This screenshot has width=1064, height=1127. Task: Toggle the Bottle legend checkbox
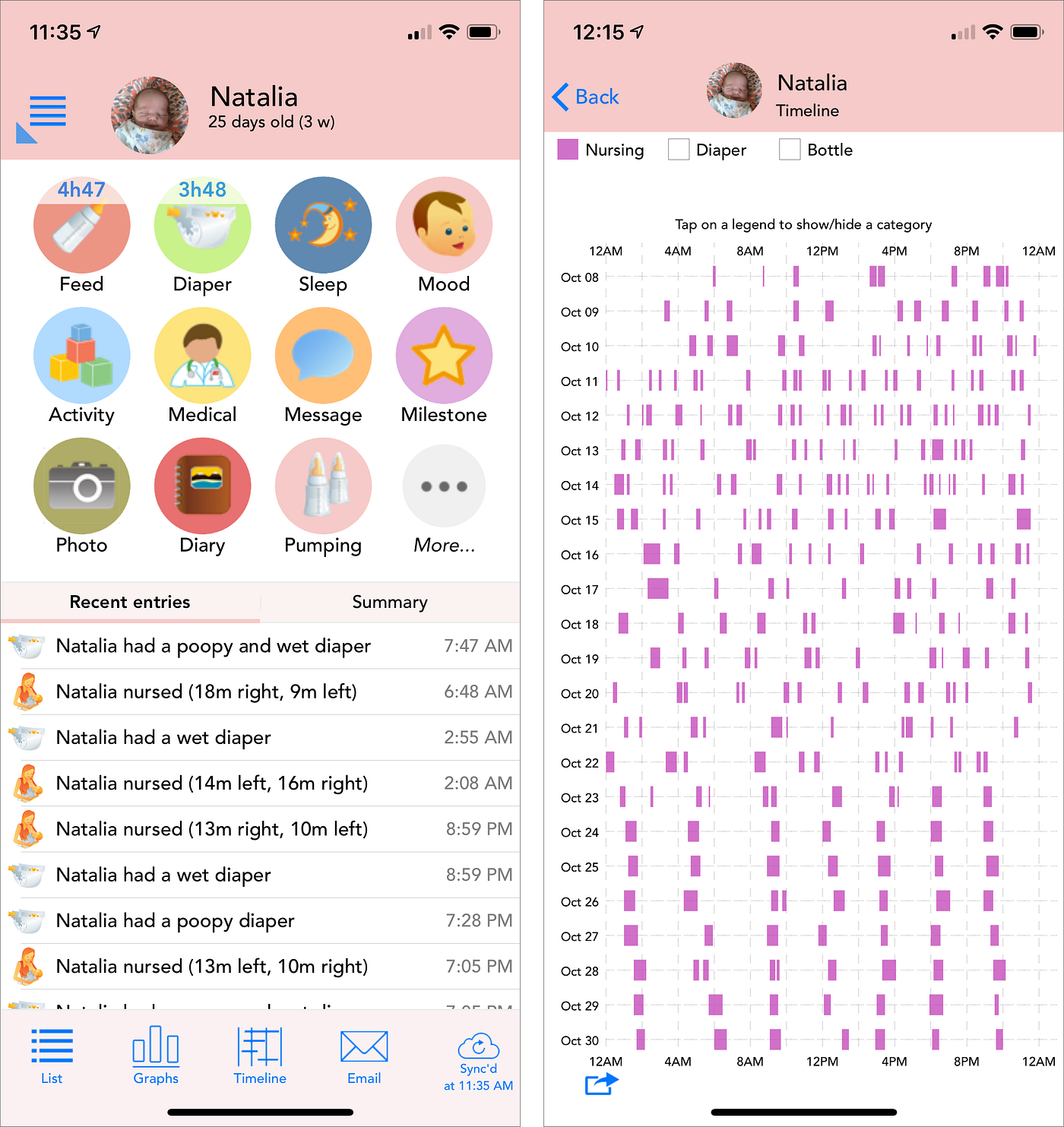(790, 150)
